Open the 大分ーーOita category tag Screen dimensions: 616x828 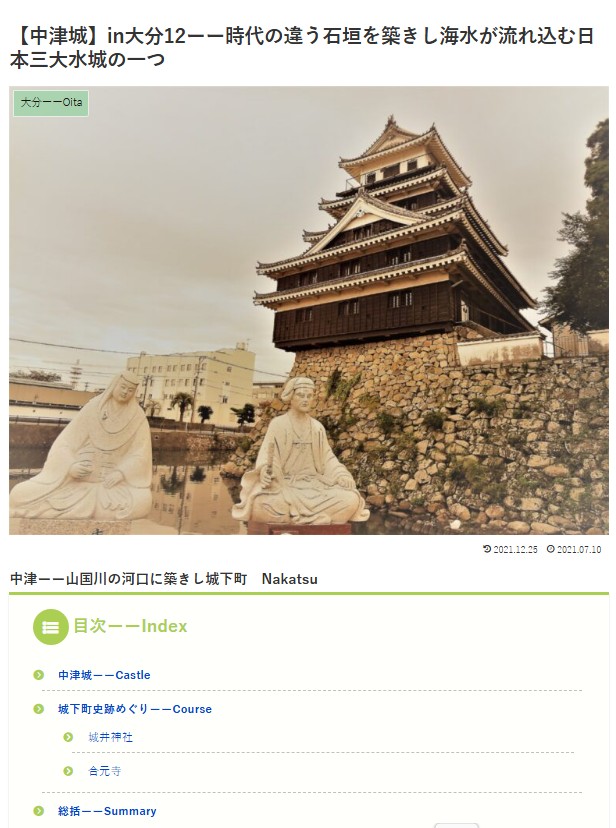51,103
